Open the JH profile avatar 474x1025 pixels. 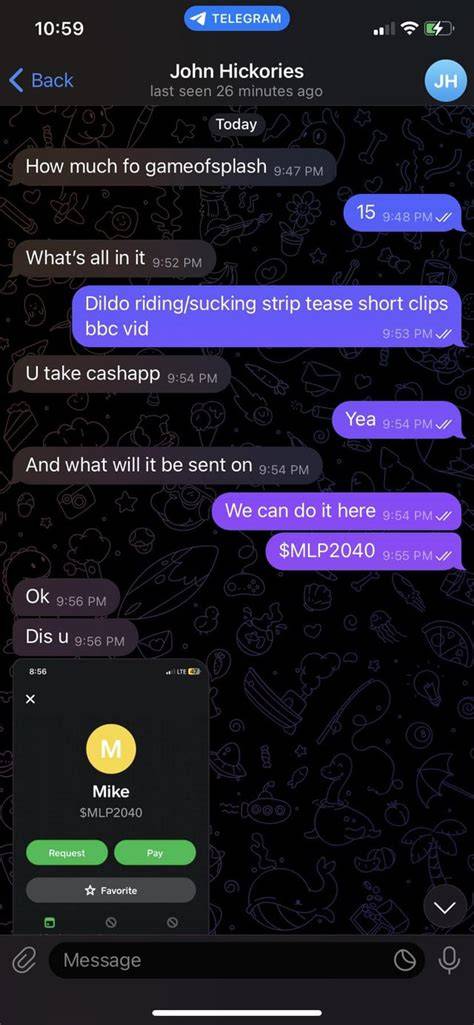pos(445,81)
